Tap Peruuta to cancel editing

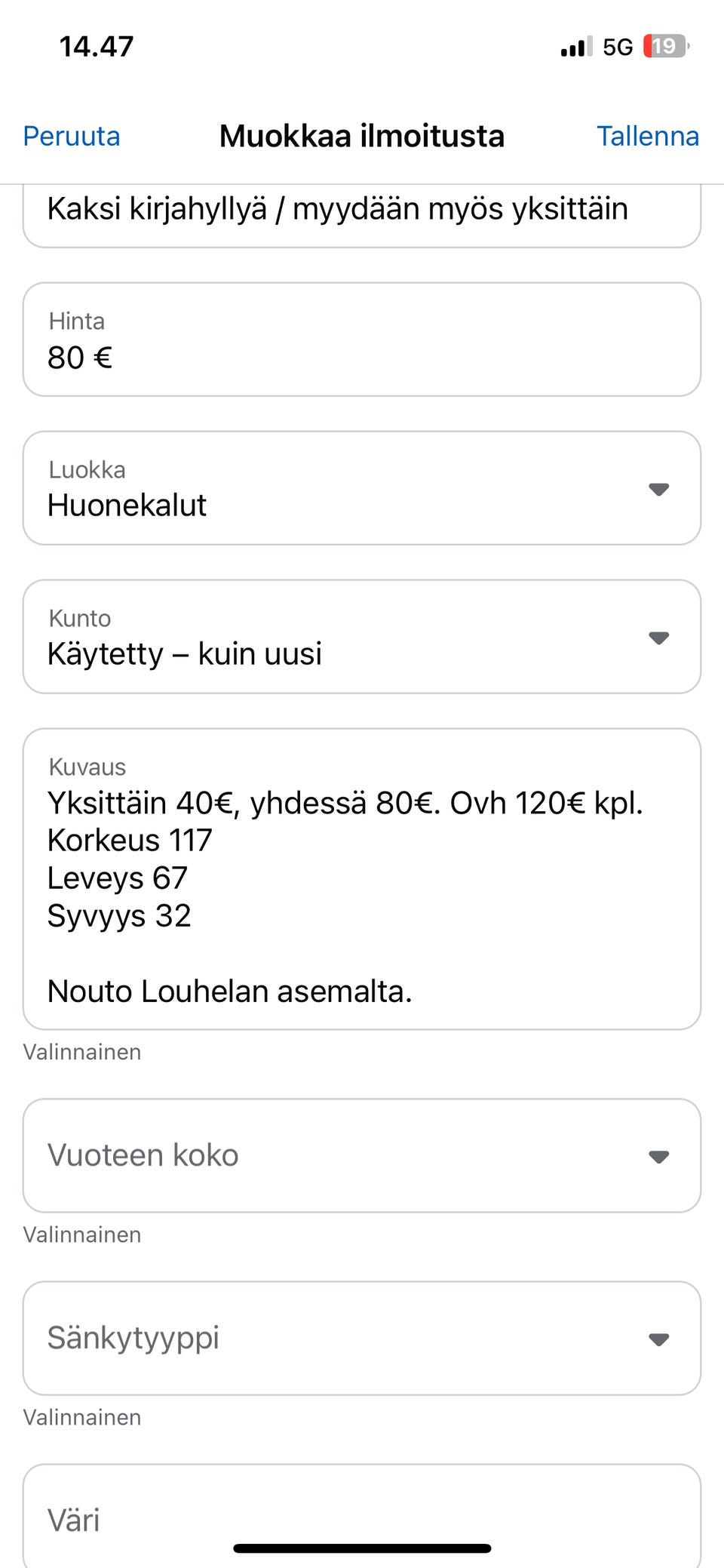pyautogui.click(x=70, y=136)
